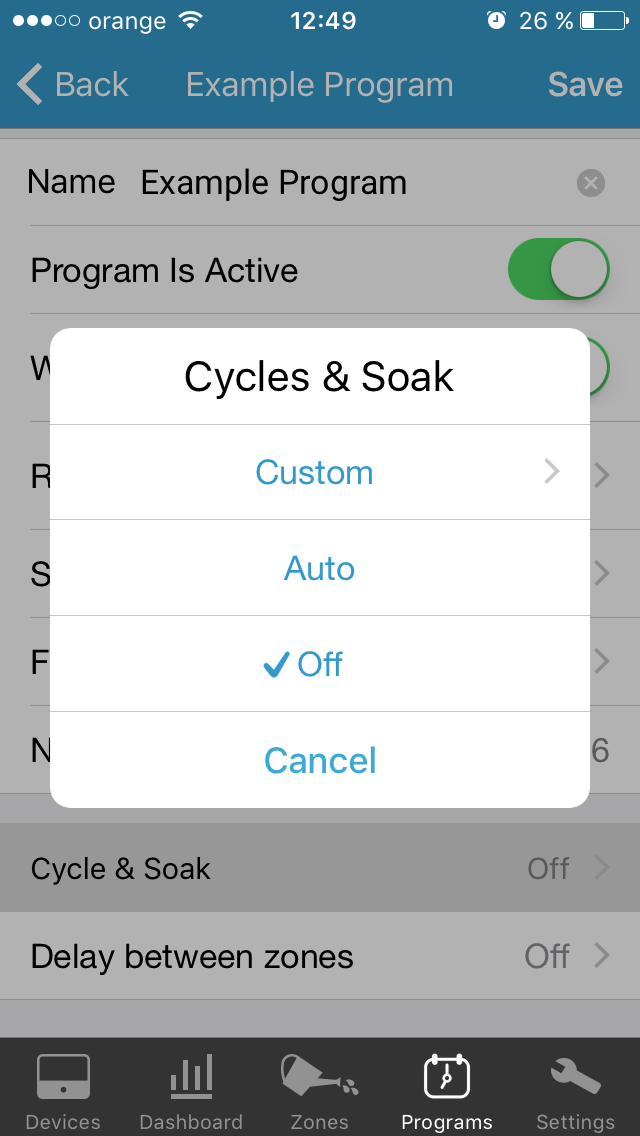
Task: Open the Cycle & Soak row
Action: (320, 868)
